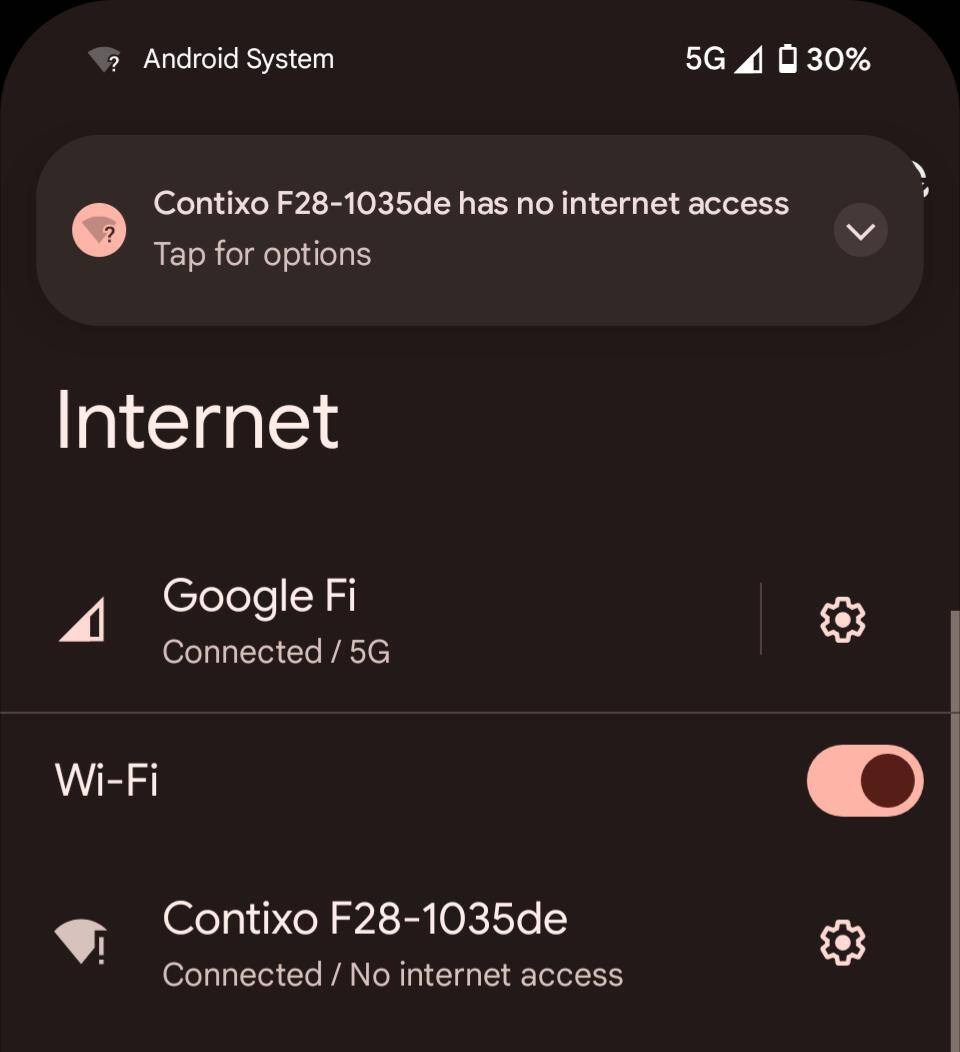The image size is (960, 1052).
Task: Open settings gear for Contixo F28-1035de
Action: [x=842, y=943]
